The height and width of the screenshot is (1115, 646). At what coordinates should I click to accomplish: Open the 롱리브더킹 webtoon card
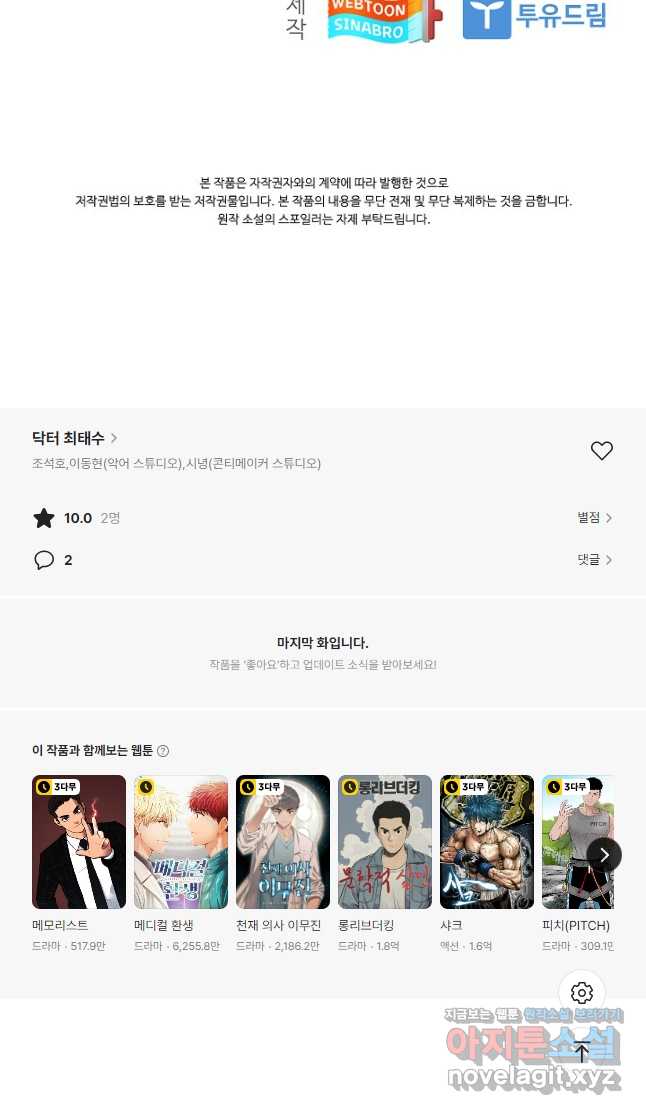click(385, 842)
